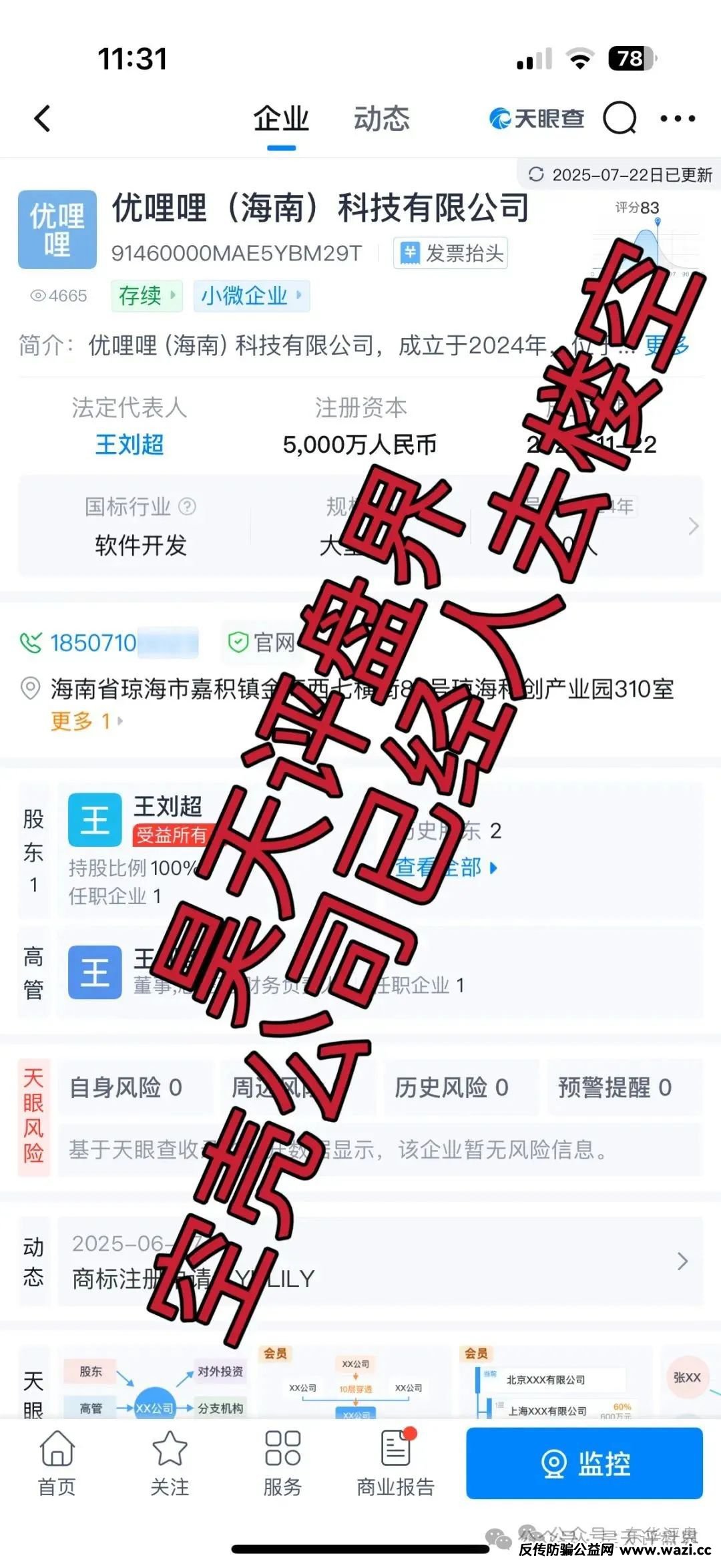The width and height of the screenshot is (721, 1568).
Task: Follow this company via 关注
Action: tap(170, 1464)
